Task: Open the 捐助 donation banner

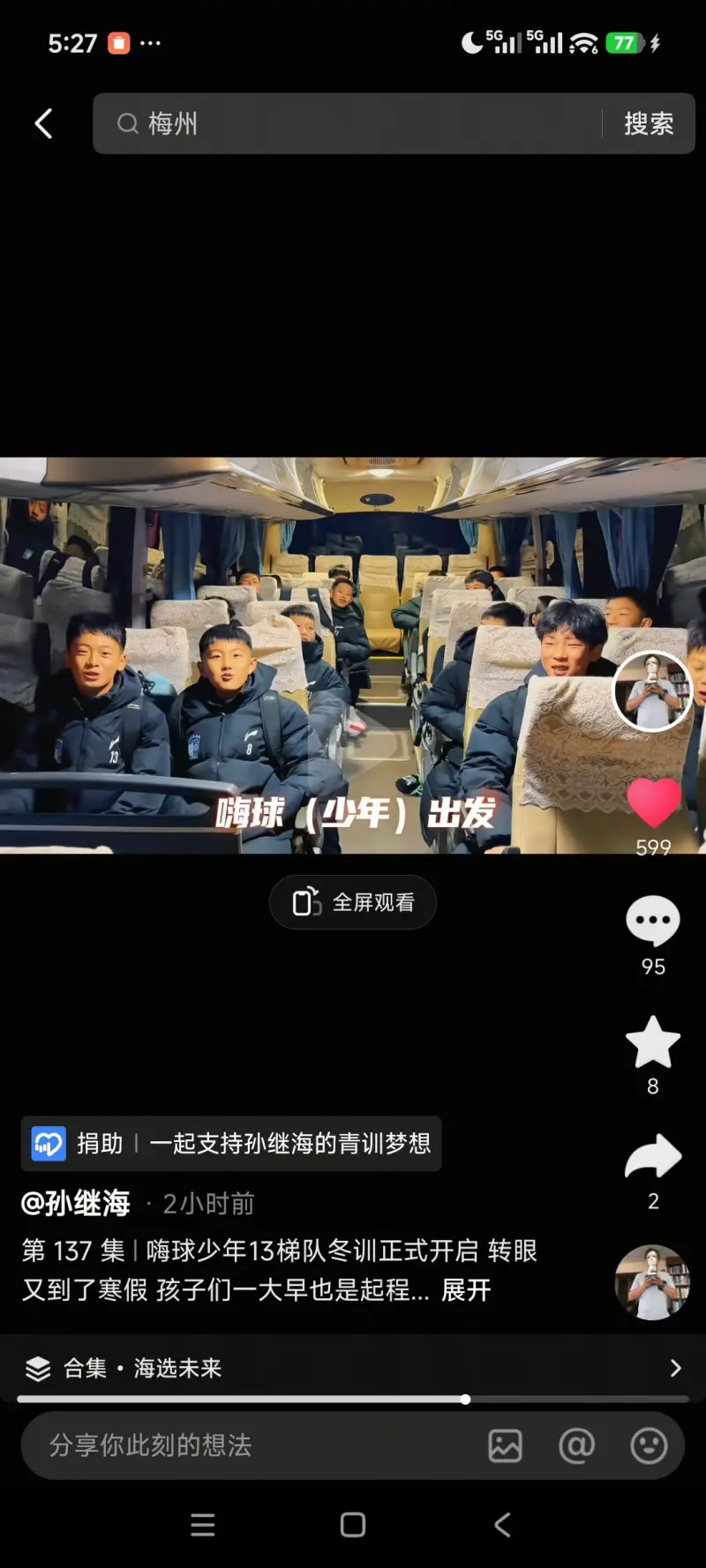Action: [x=231, y=1144]
